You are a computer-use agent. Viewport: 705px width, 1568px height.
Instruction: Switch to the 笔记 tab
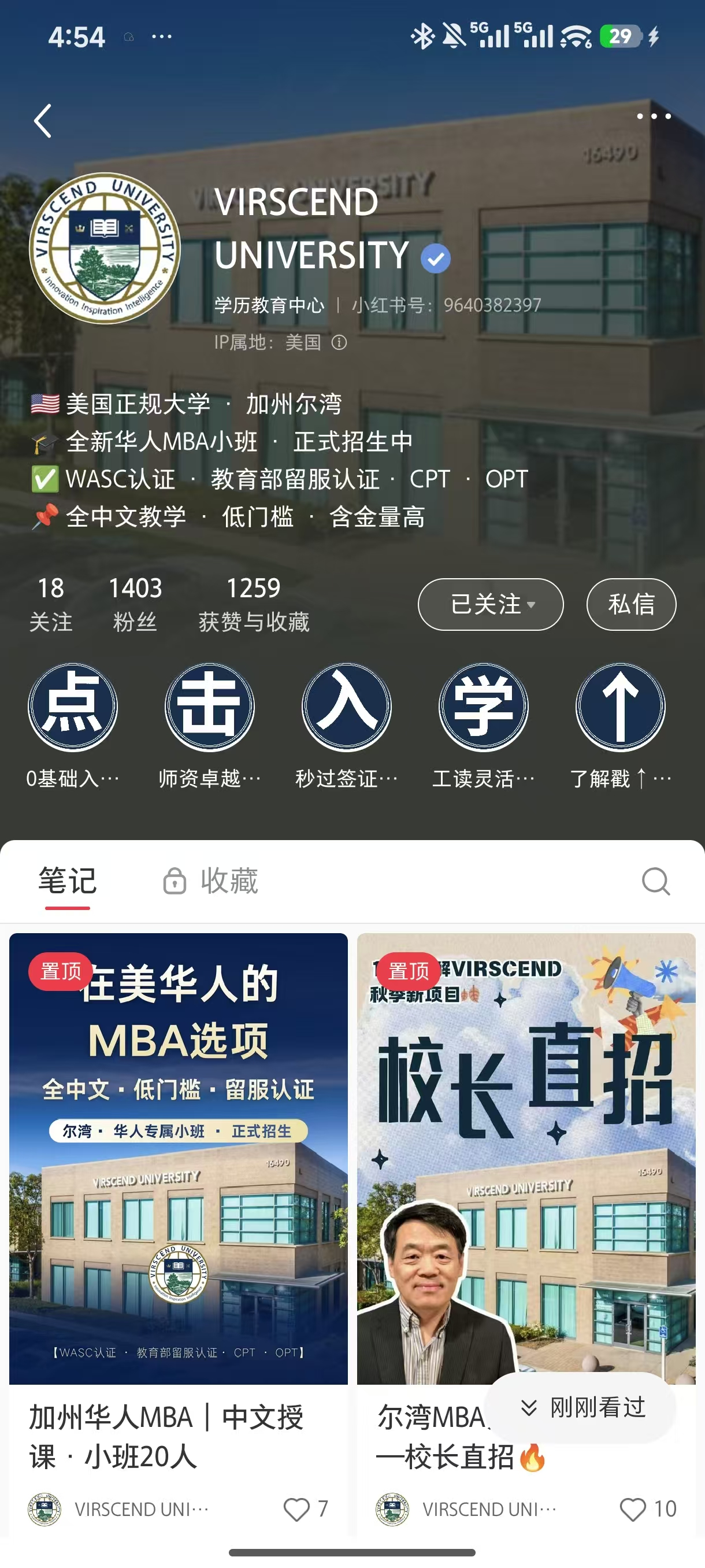click(68, 881)
